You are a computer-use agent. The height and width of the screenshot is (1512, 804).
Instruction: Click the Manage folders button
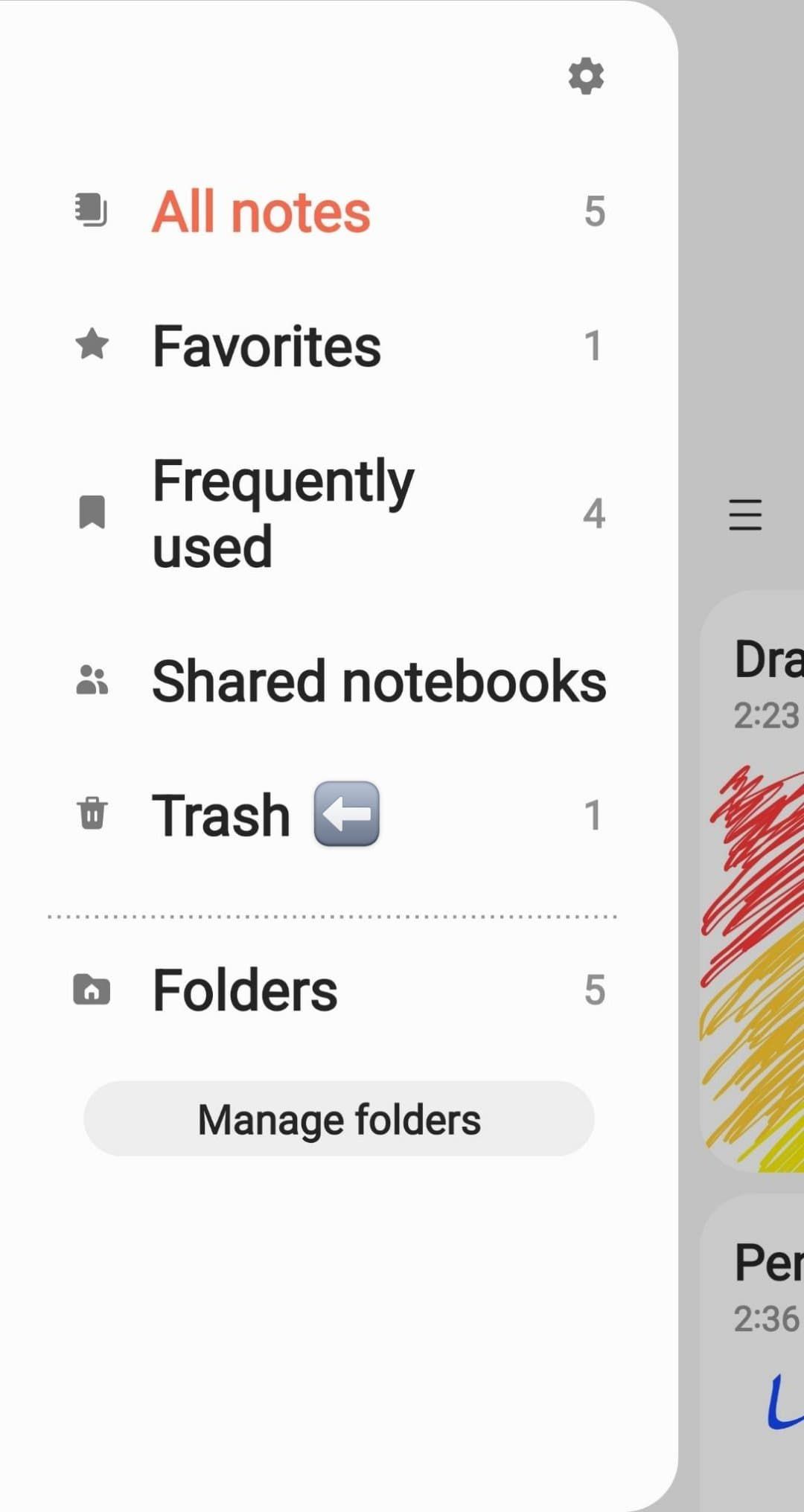click(339, 1118)
